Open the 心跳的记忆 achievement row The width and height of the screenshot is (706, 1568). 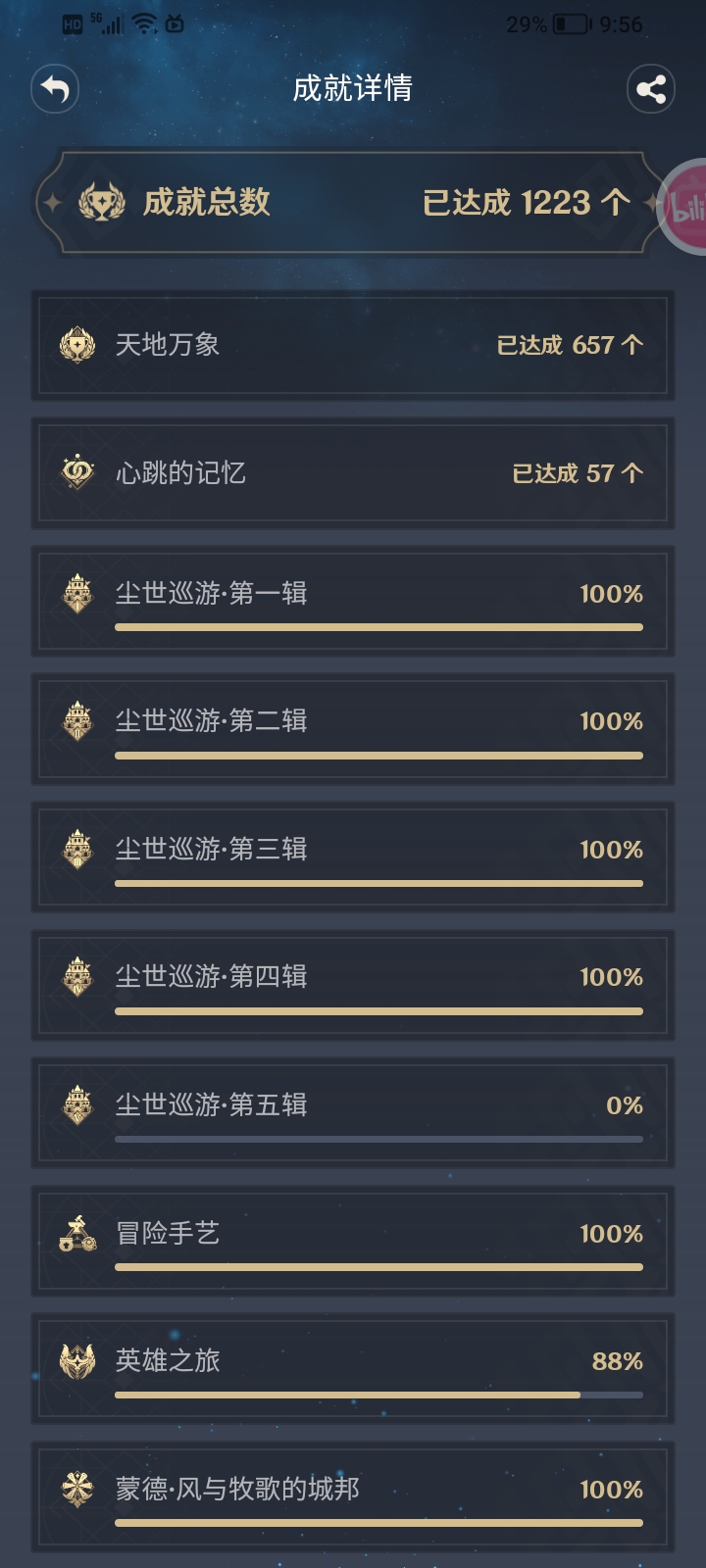(x=353, y=473)
